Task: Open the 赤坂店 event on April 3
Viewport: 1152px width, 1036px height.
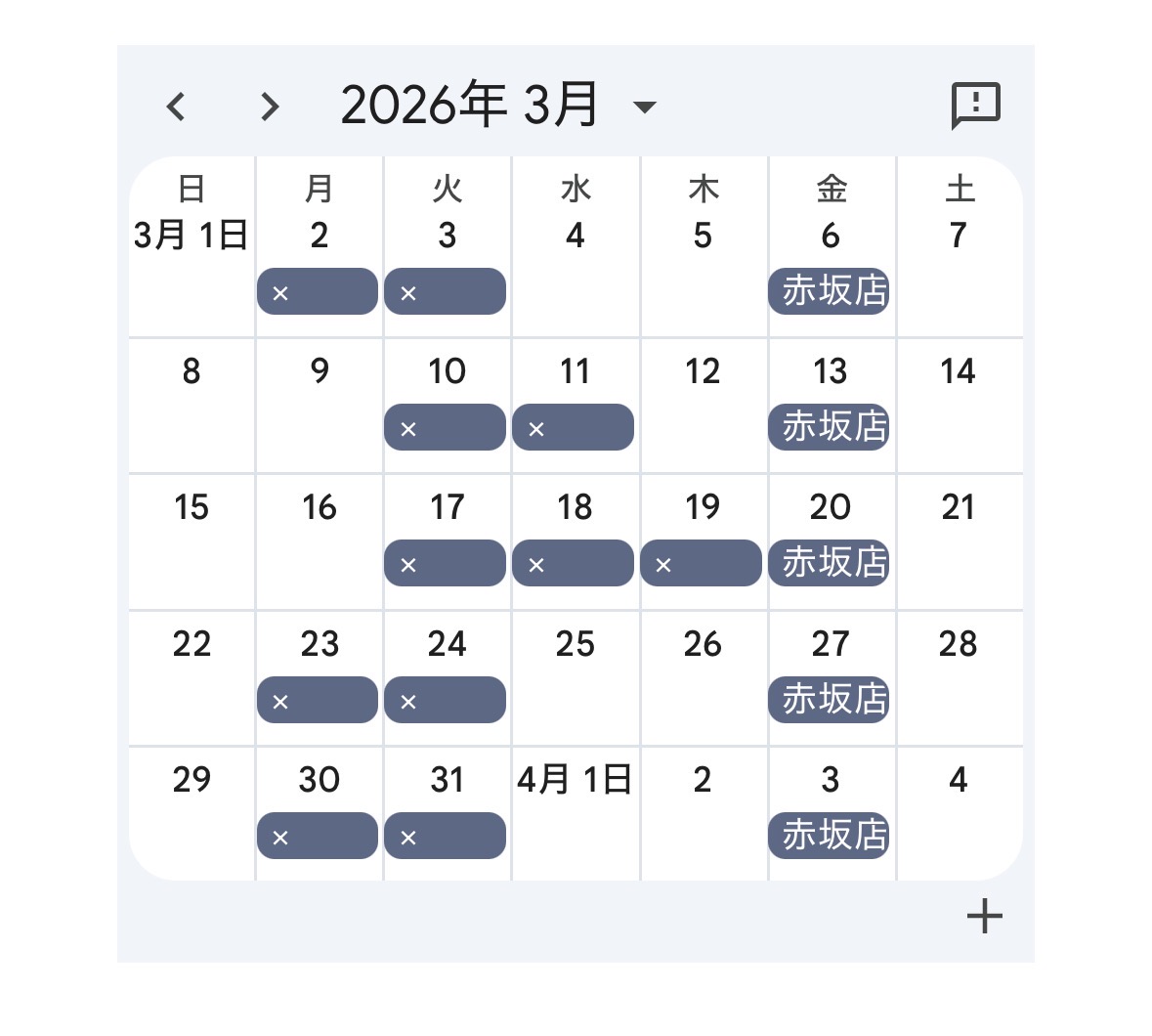Action: click(x=830, y=836)
